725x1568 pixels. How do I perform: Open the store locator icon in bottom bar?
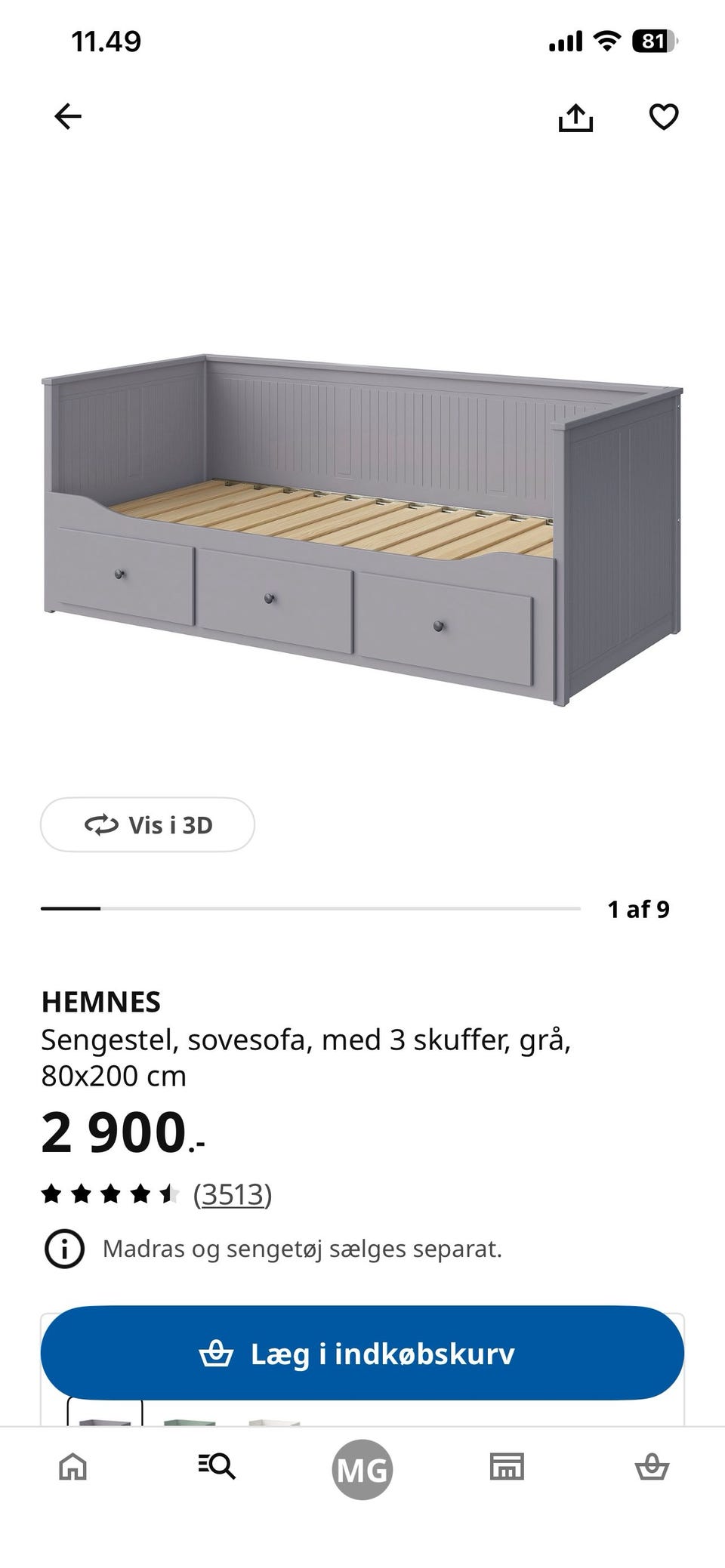pyautogui.click(x=507, y=1468)
